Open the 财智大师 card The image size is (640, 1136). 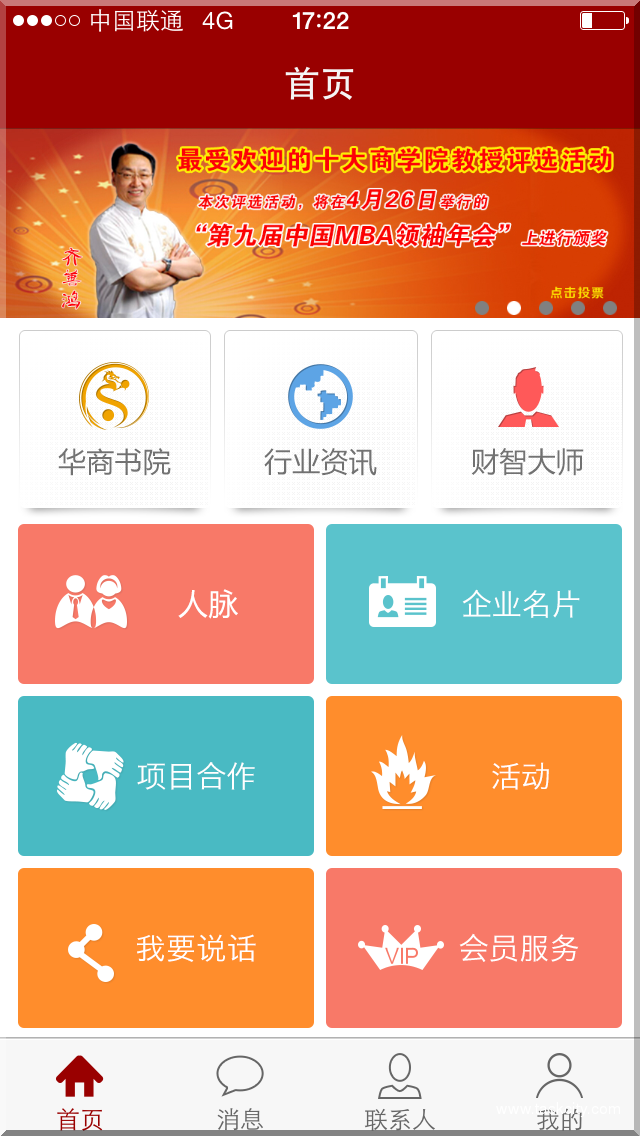[527, 419]
